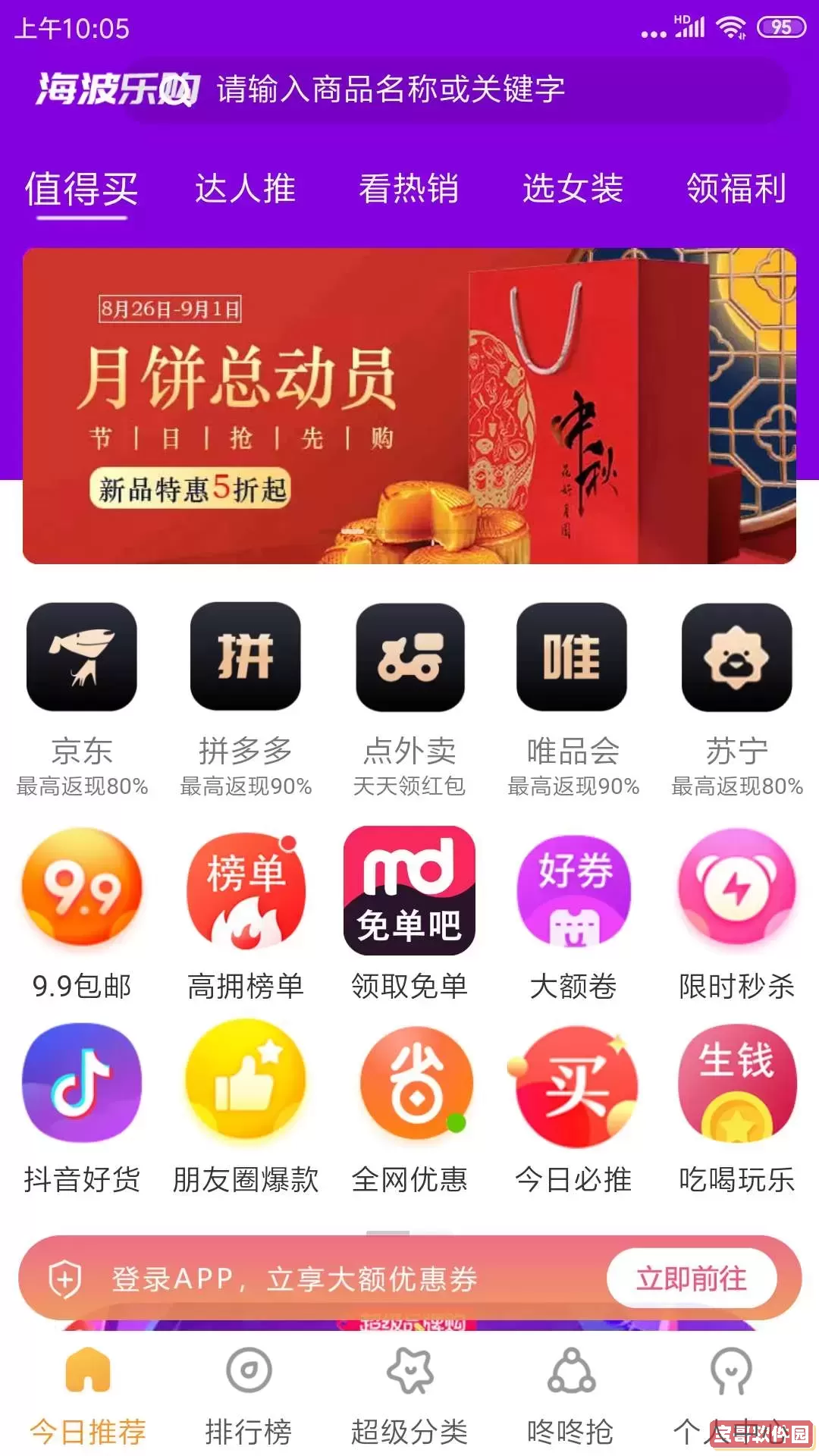Open 点外卖 to claim daily red packets
This screenshot has height=1456, width=819.
pyautogui.click(x=409, y=658)
